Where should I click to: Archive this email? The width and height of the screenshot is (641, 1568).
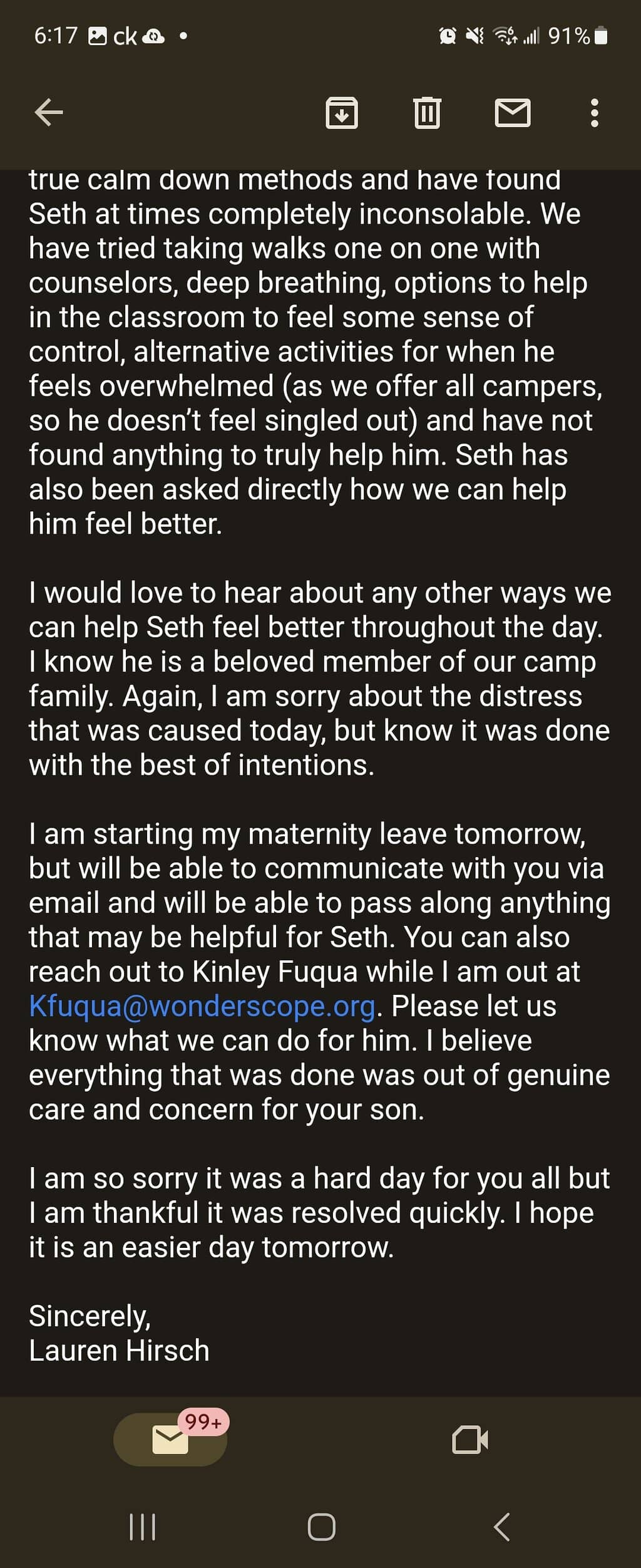(342, 113)
